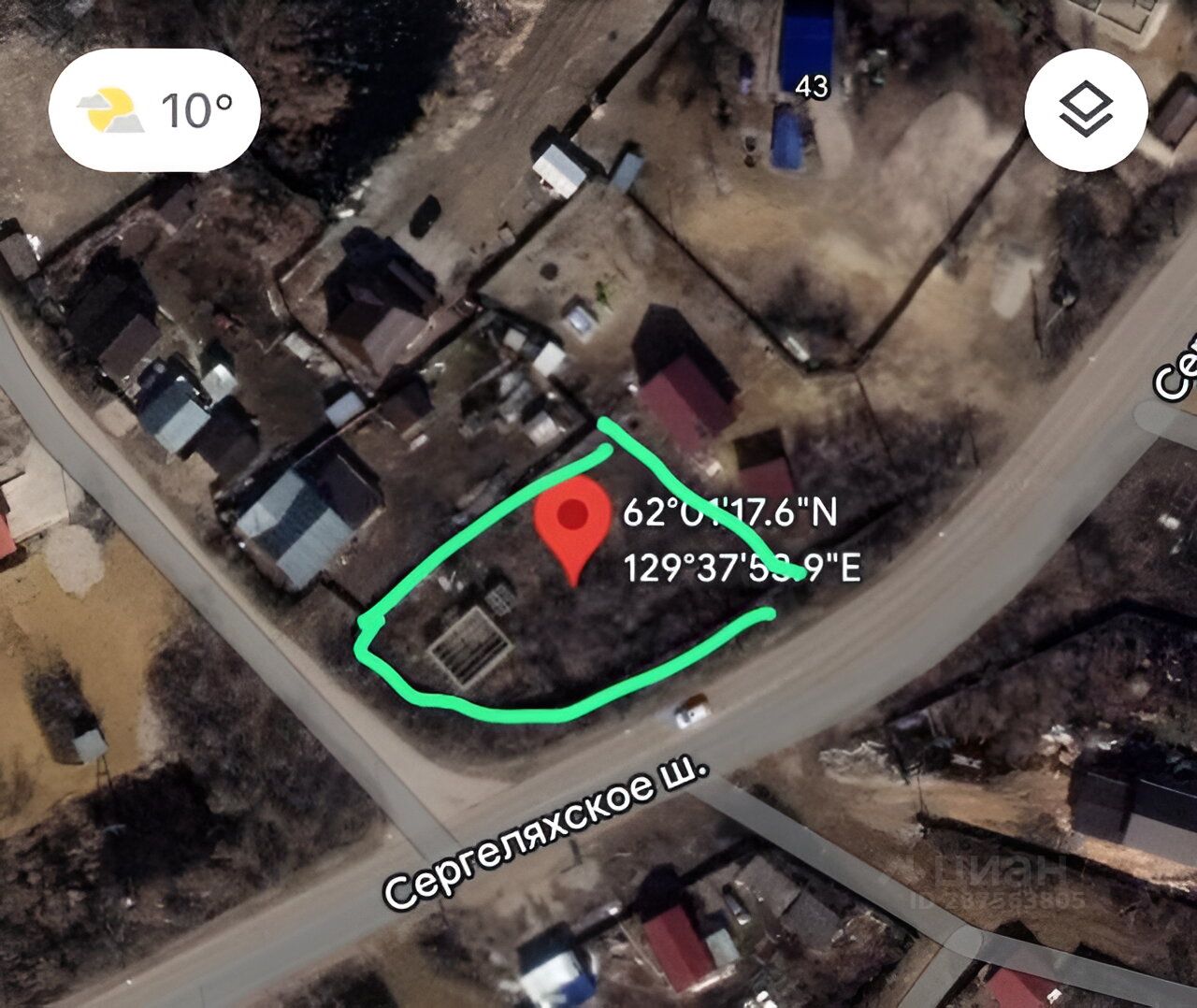Tap the weather chip showing 10°
1197x1008 pixels.
point(154,110)
